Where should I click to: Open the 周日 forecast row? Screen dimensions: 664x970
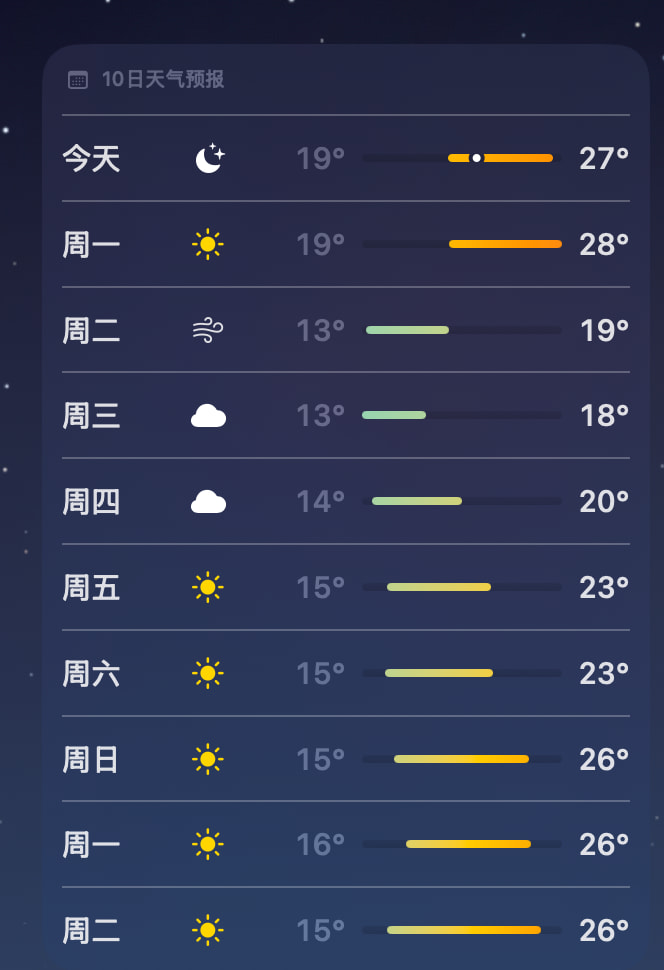(x=346, y=758)
